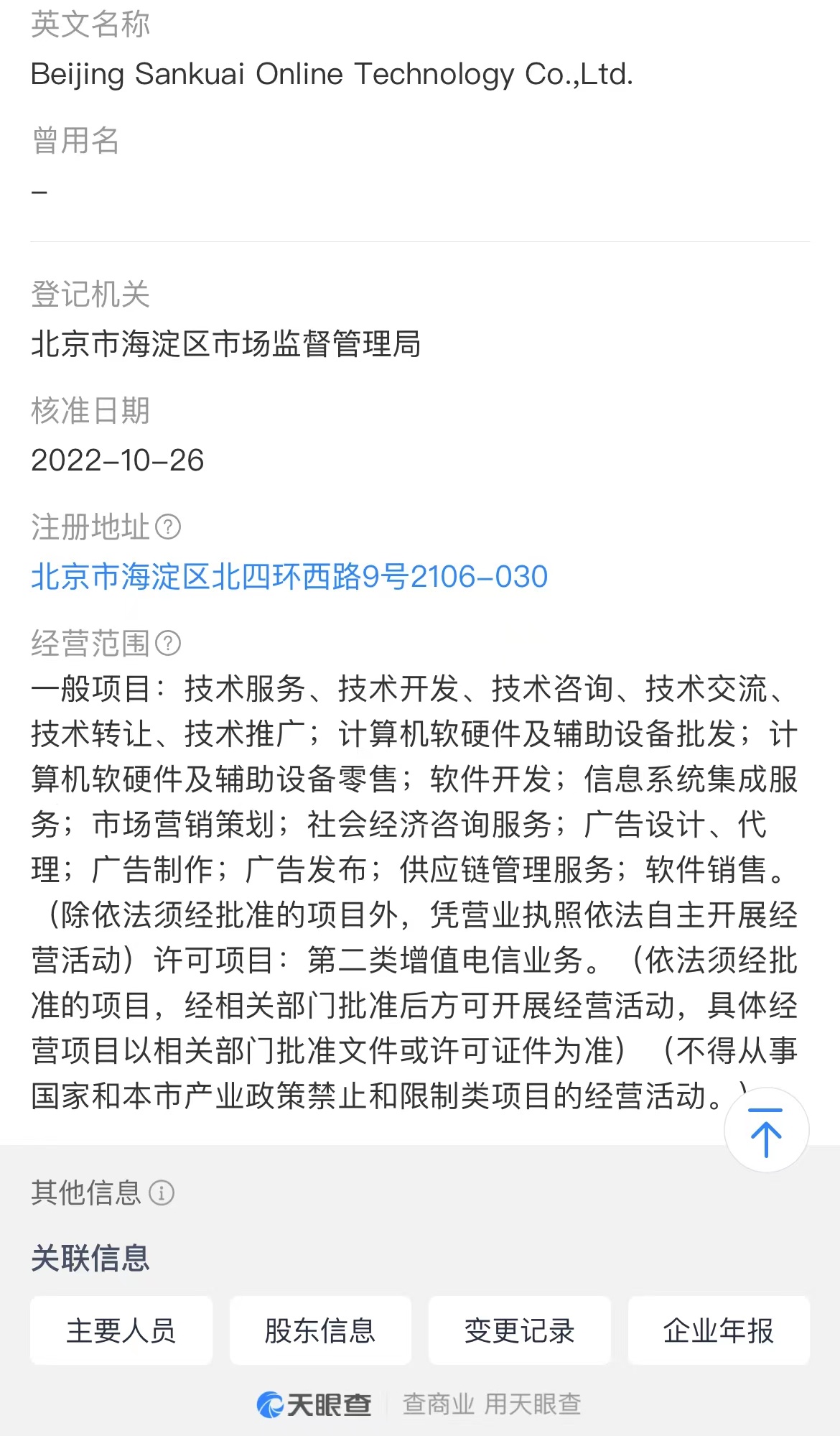Open 企业年报 annual reports
The image size is (840, 1436).
[719, 1330]
